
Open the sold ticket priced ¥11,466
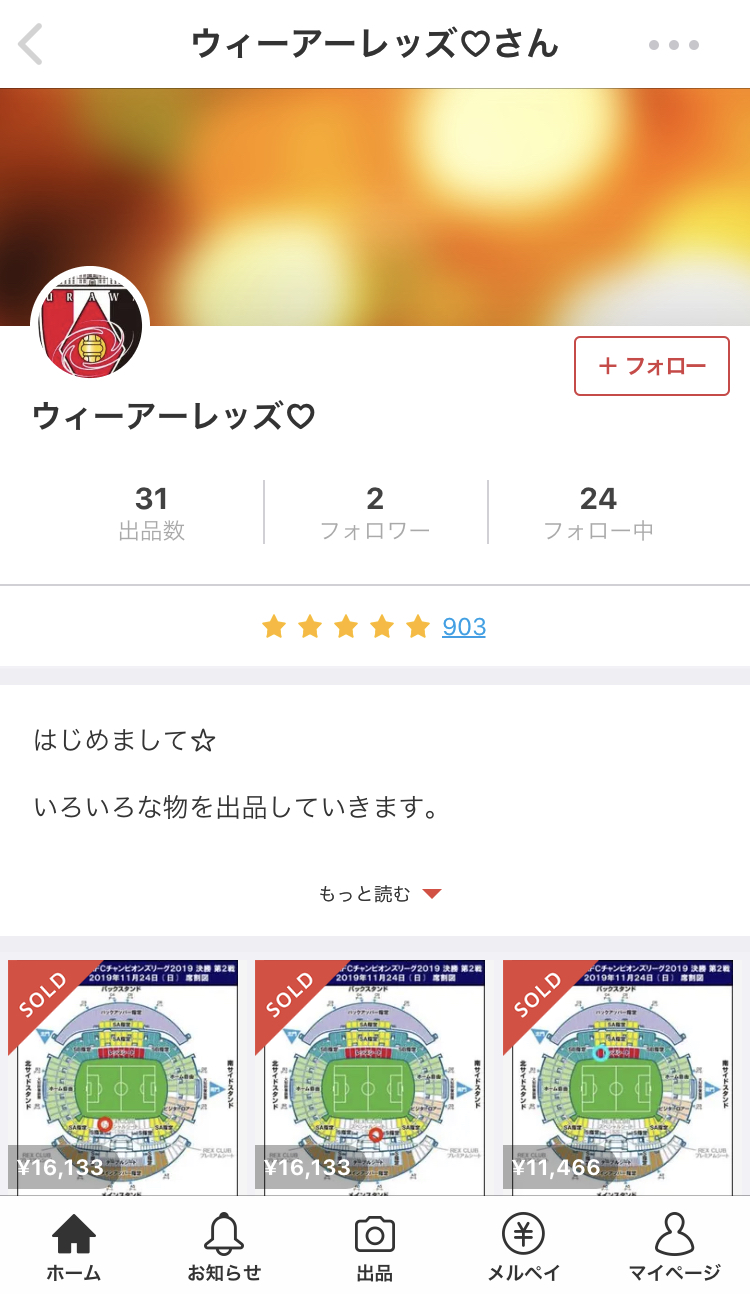(x=620, y=1076)
